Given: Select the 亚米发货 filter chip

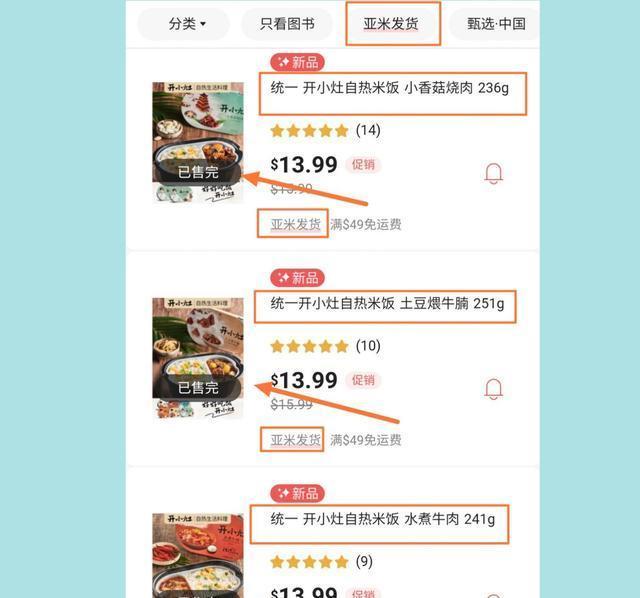Looking at the screenshot, I should [393, 24].
